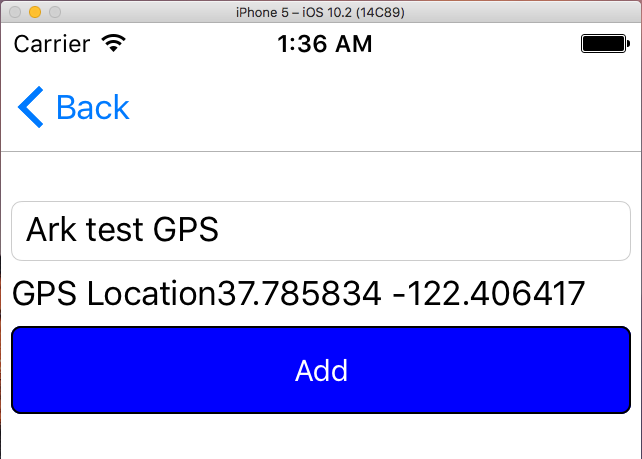
Task: Focus the 'Ark test GPS' text field
Action: tap(320, 231)
